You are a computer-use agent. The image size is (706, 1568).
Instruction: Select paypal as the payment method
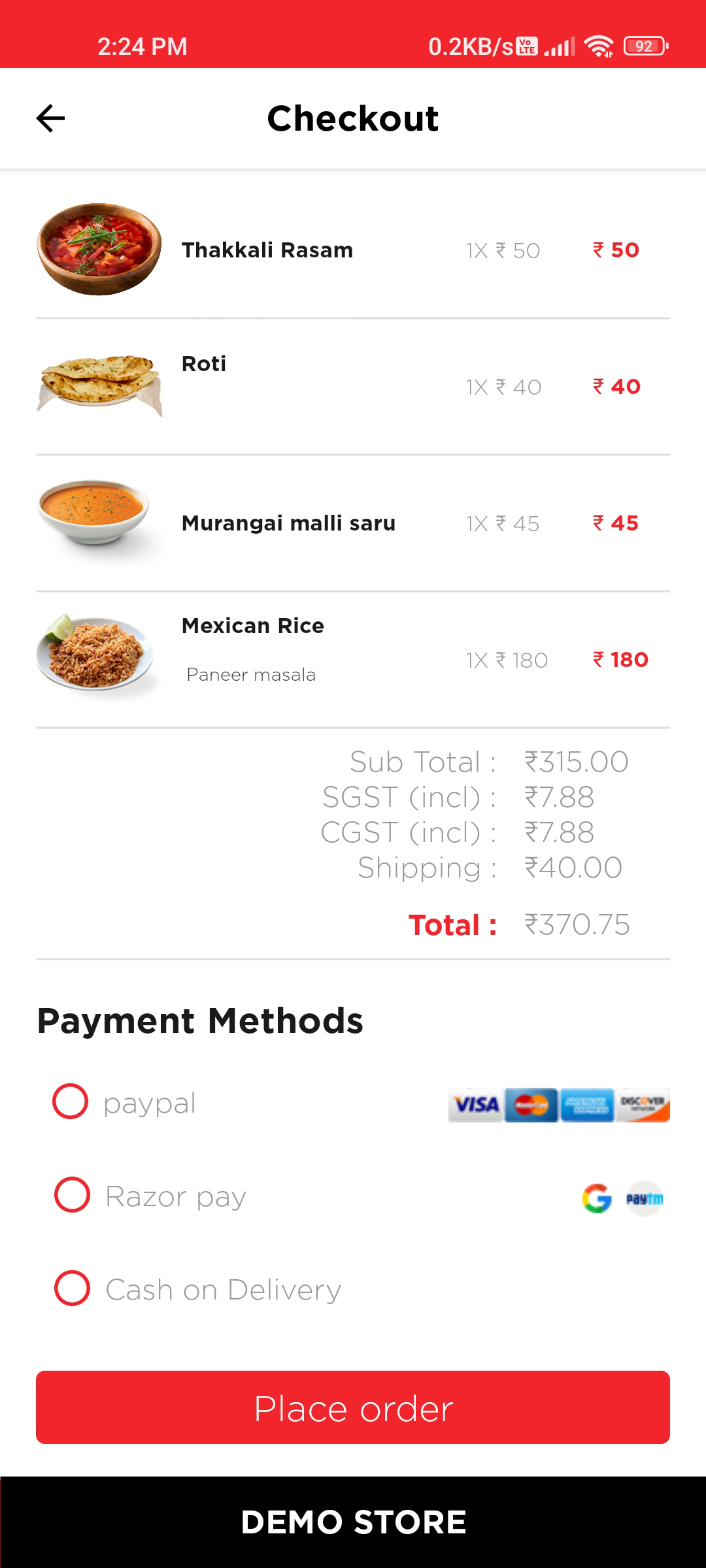pyautogui.click(x=71, y=1102)
